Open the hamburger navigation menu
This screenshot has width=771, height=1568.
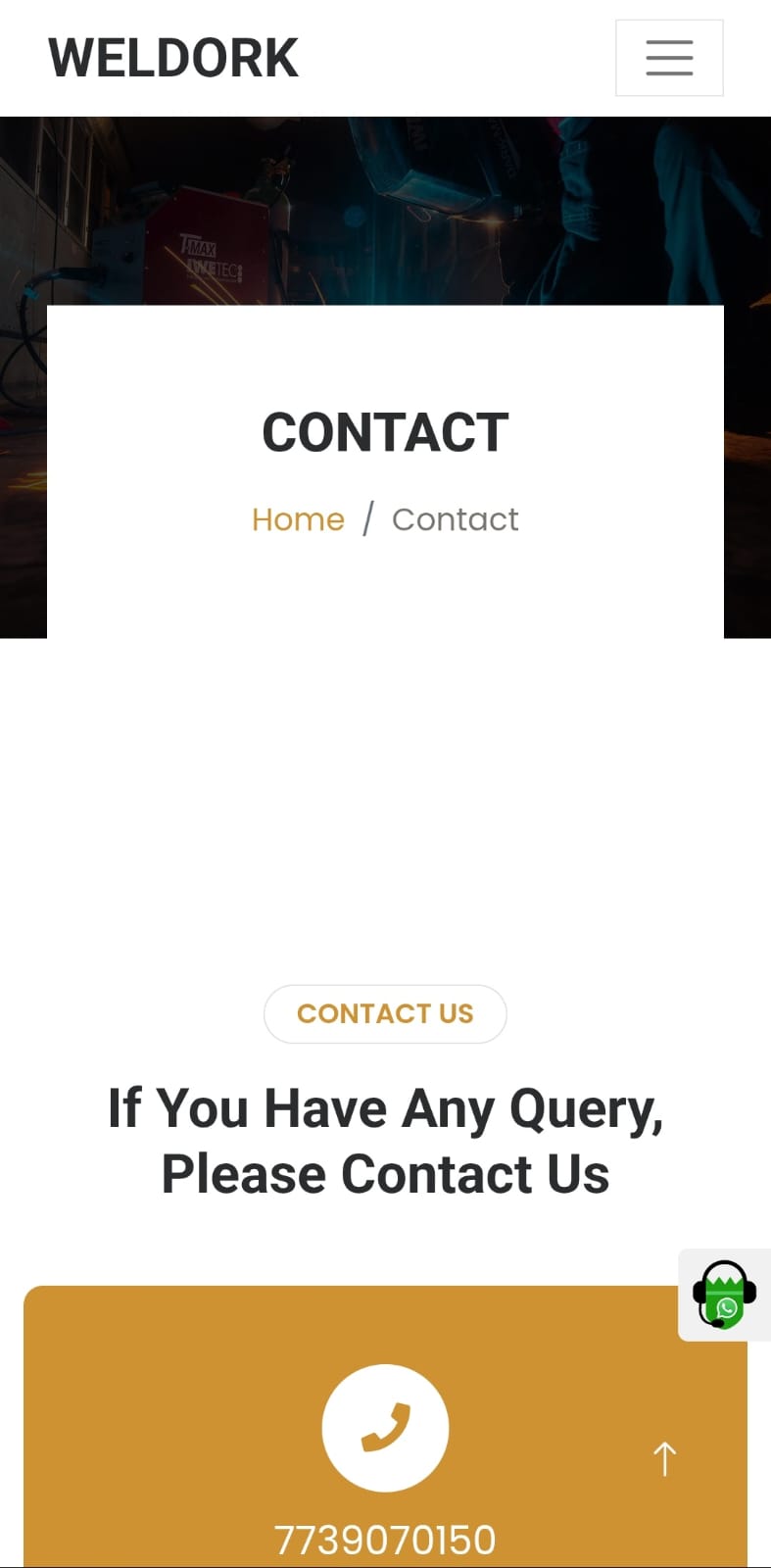pos(669,58)
